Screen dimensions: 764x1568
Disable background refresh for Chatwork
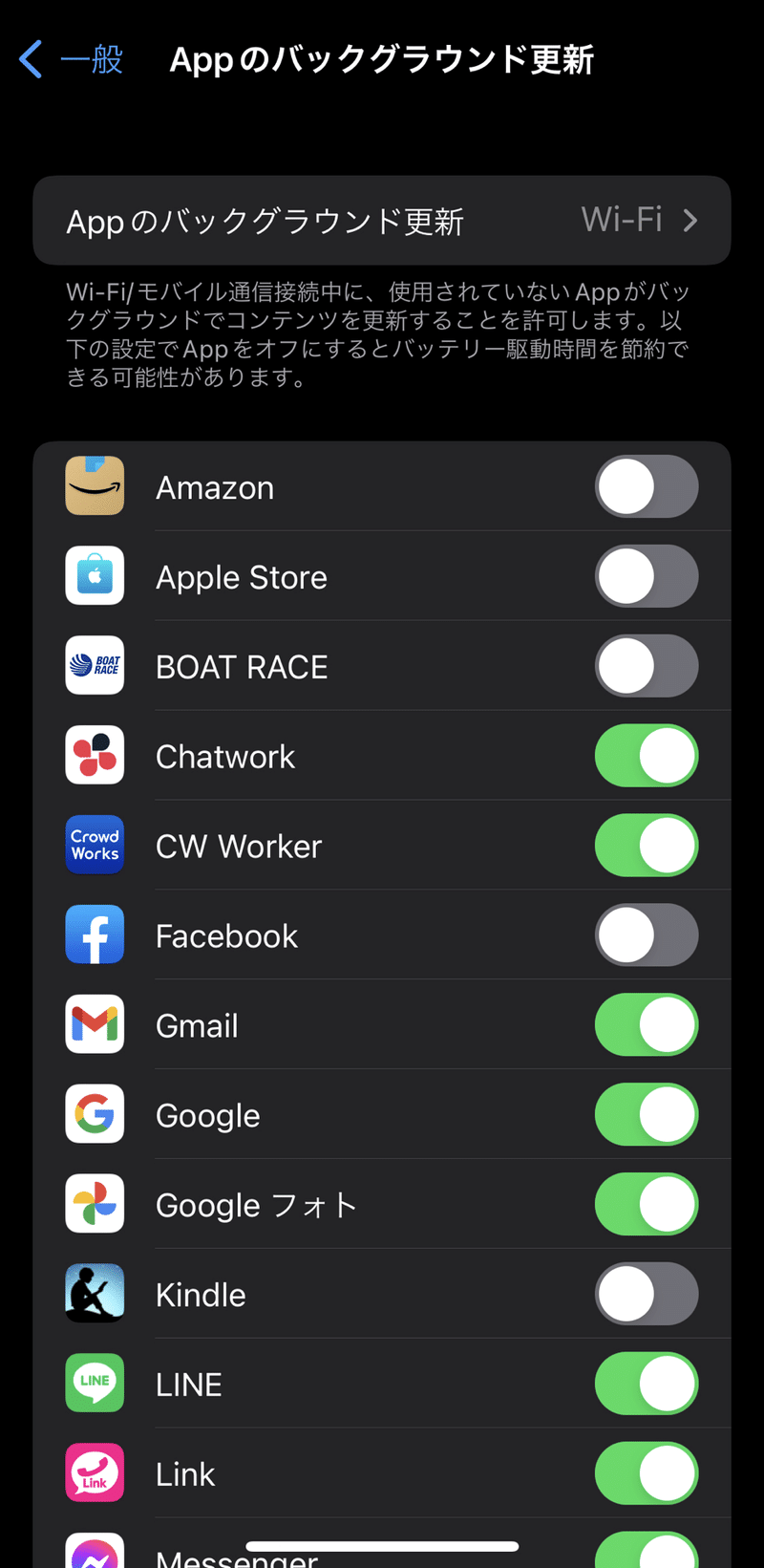pos(647,756)
